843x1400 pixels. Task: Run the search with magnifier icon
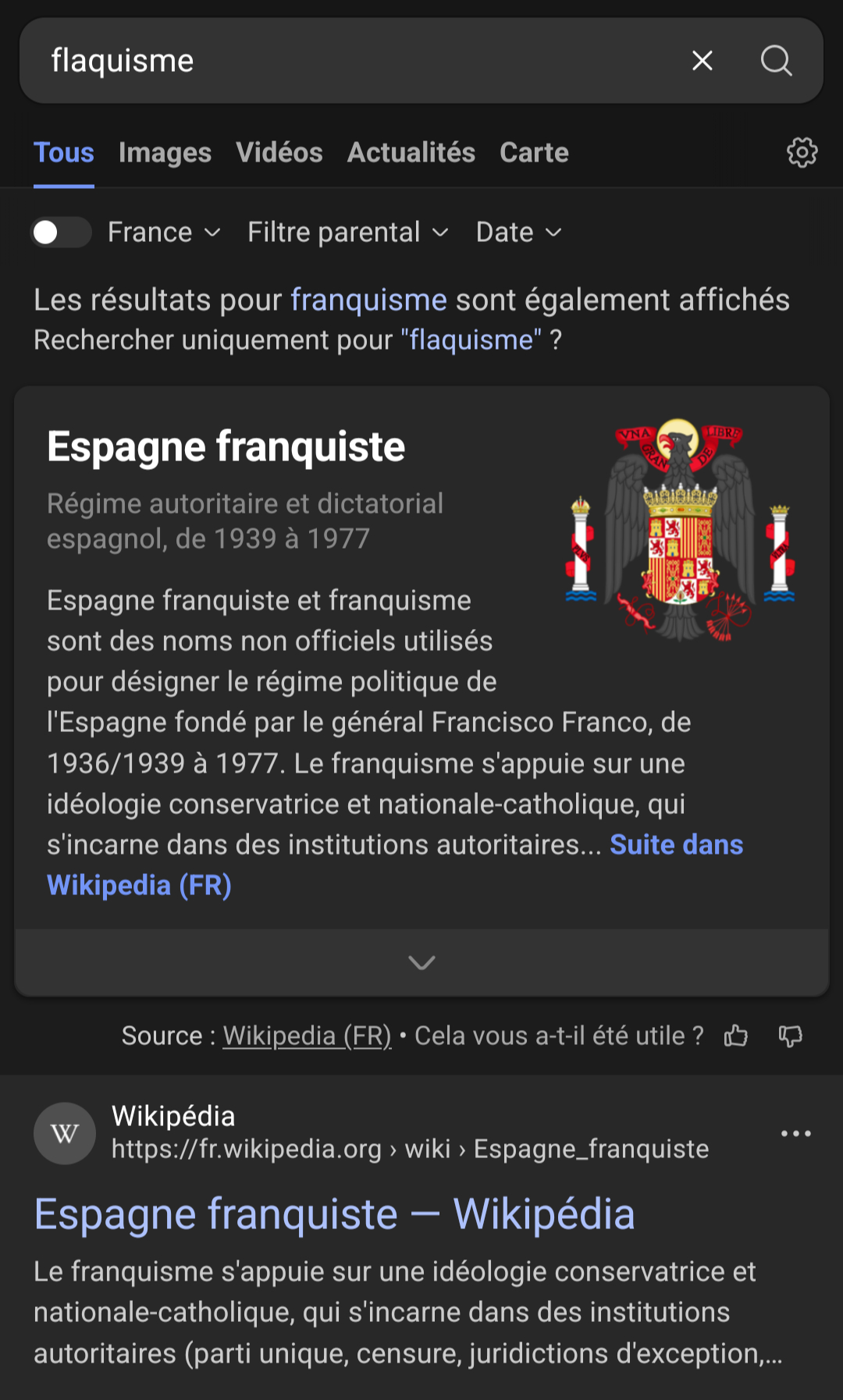pyautogui.click(x=776, y=61)
